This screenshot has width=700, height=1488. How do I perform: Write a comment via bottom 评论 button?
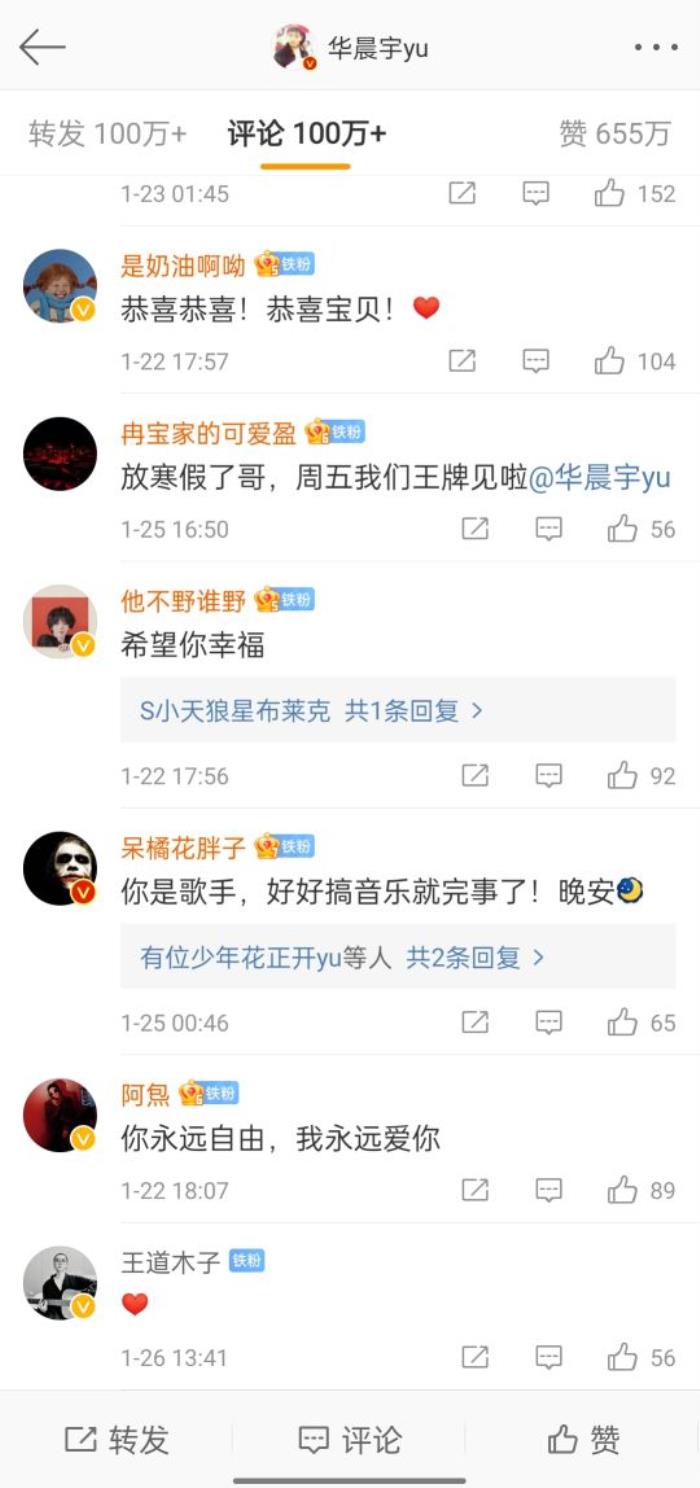(350, 1440)
